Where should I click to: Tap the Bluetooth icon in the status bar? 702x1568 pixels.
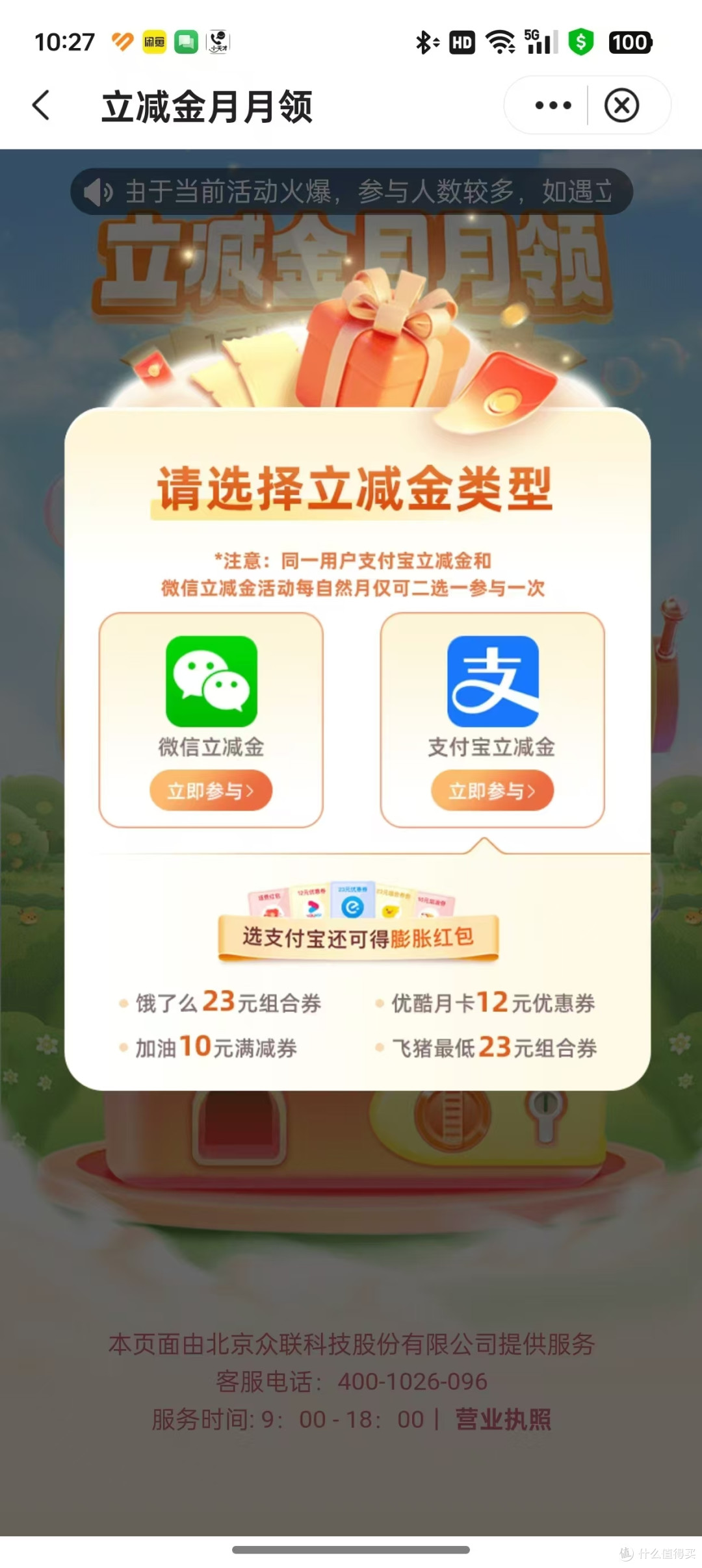point(422,42)
